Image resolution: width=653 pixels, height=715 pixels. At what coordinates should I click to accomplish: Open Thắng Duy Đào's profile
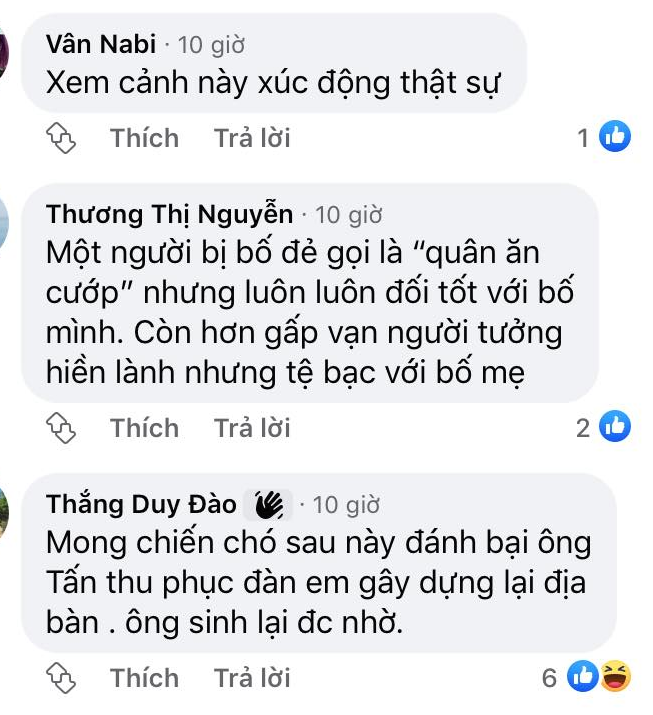(141, 504)
